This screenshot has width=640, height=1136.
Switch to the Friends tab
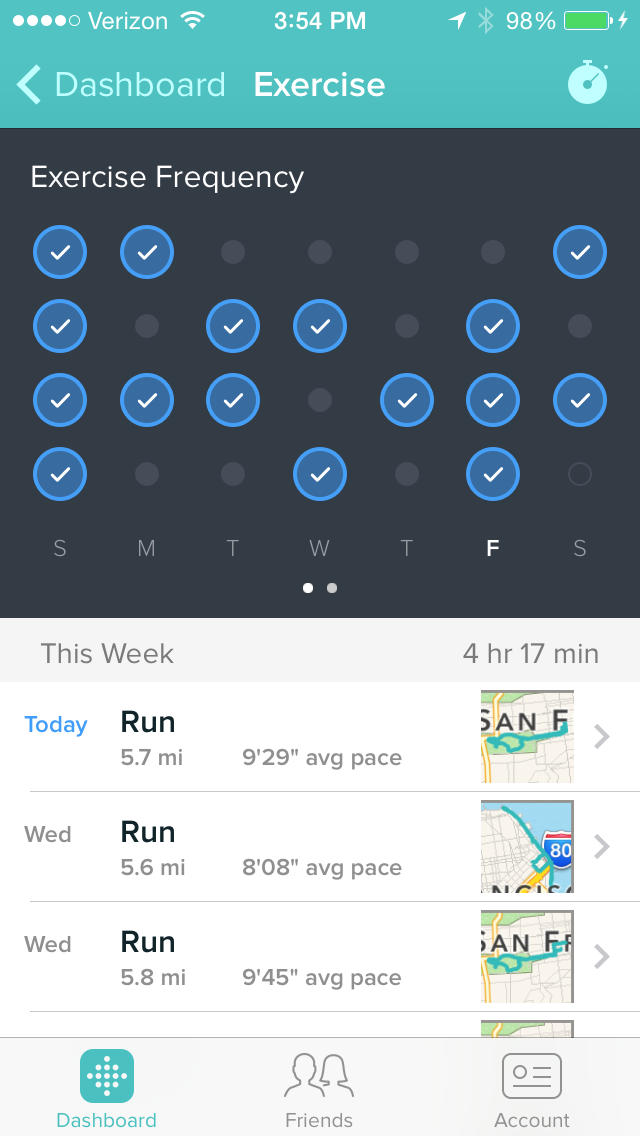(319, 1089)
